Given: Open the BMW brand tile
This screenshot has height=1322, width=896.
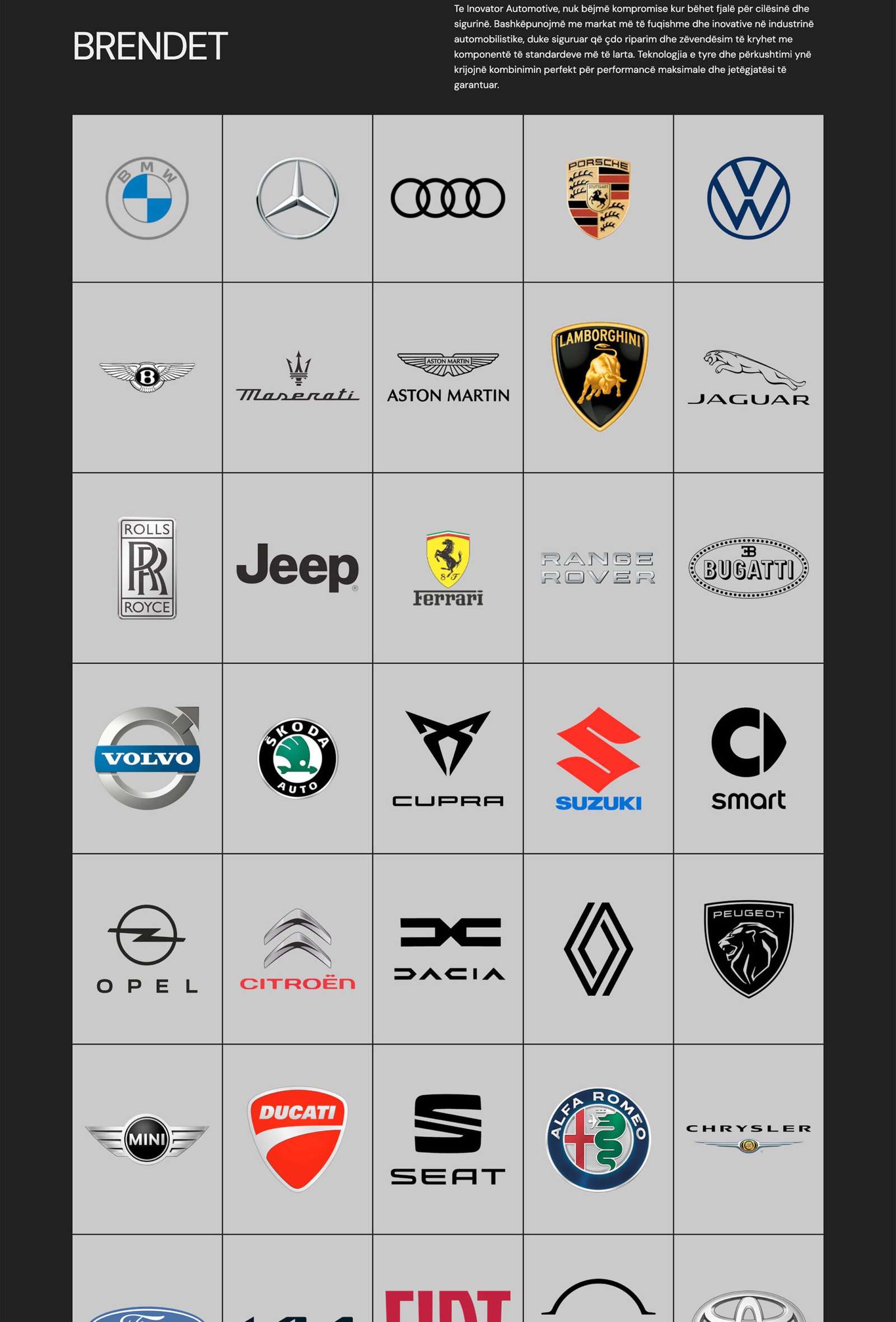Looking at the screenshot, I should pyautogui.click(x=147, y=198).
